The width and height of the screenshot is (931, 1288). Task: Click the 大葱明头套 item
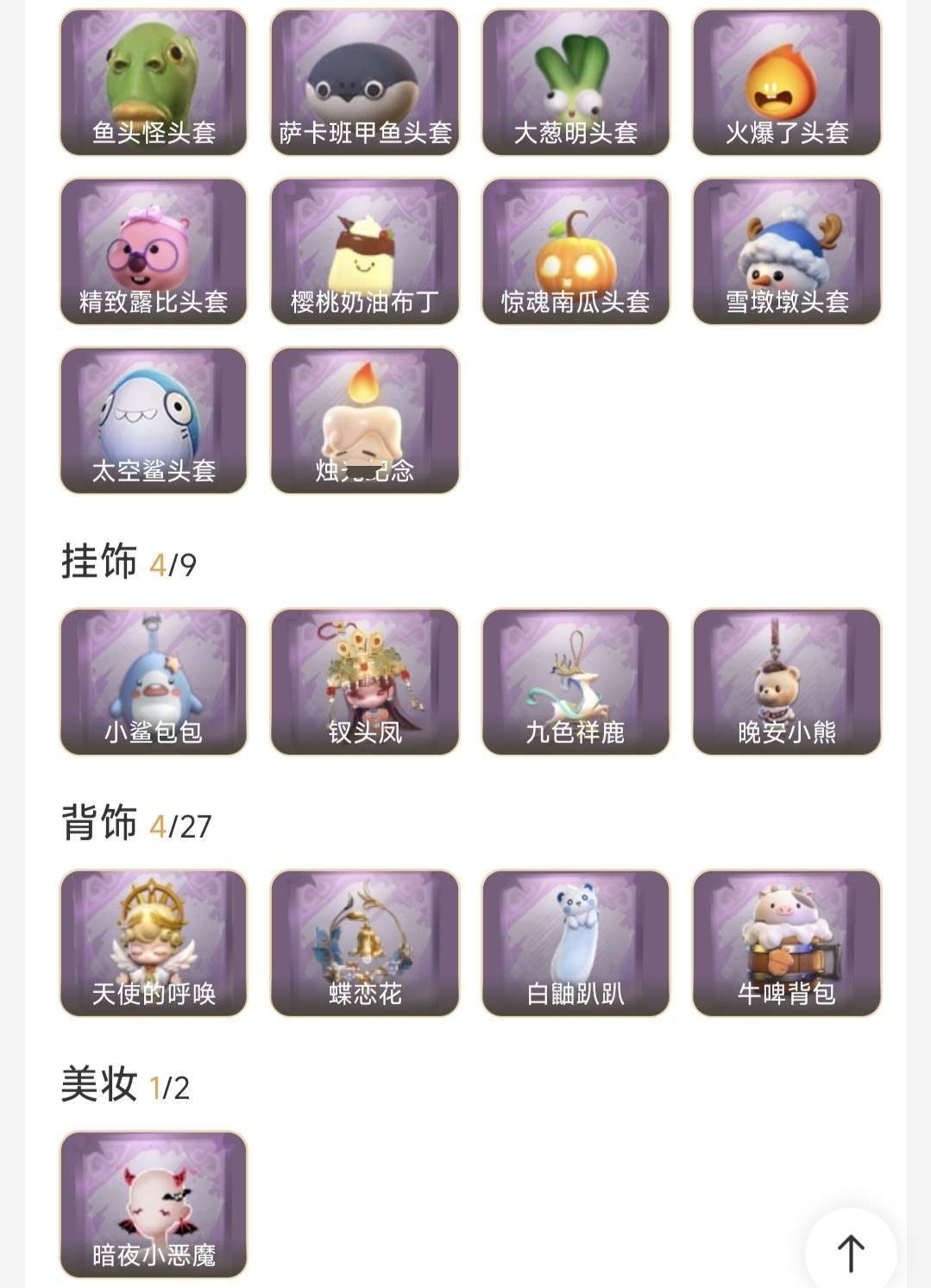577,80
